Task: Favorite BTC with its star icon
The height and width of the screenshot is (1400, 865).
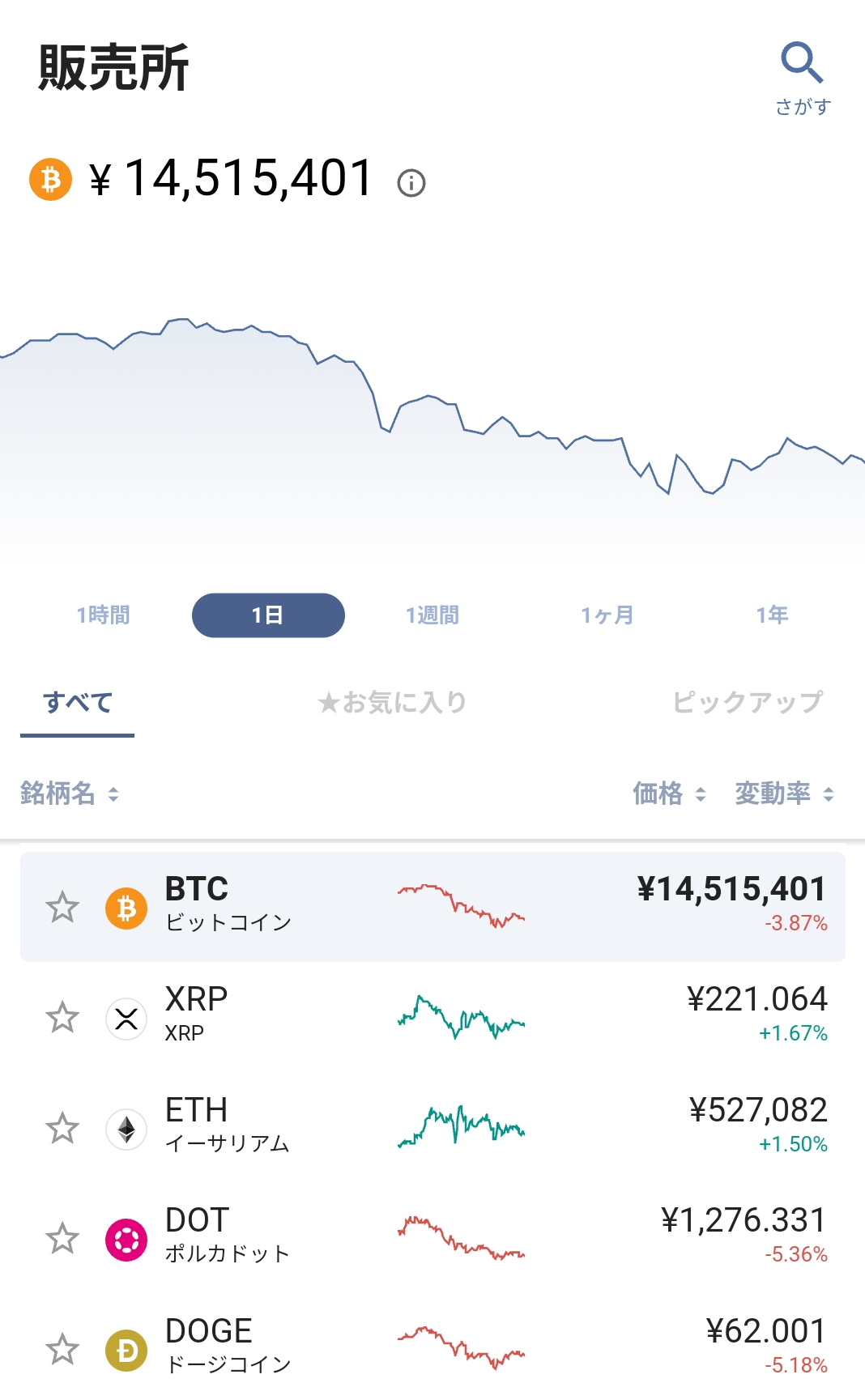Action: [62, 907]
